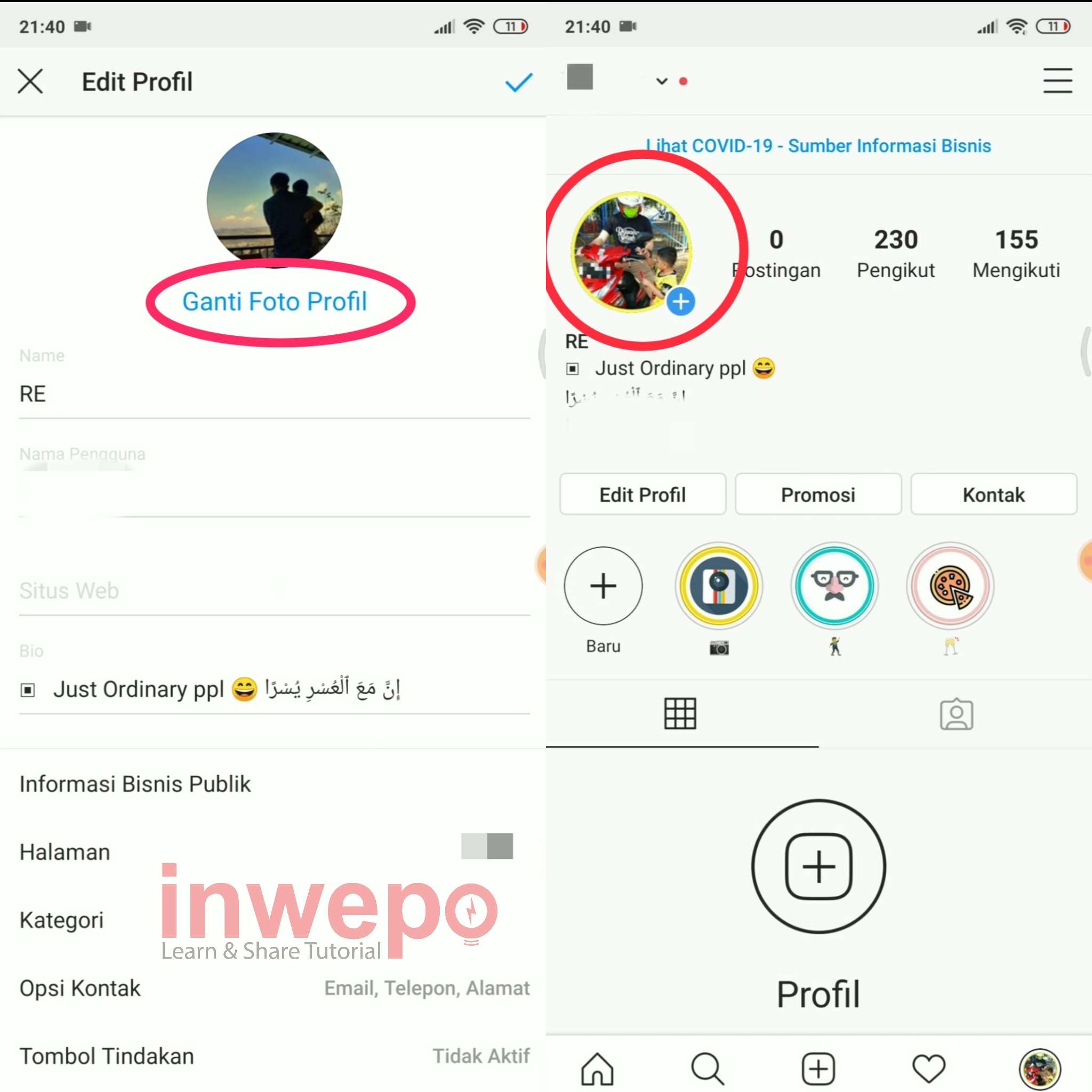Open the pizza story highlight
1092x1092 pixels.
950,586
